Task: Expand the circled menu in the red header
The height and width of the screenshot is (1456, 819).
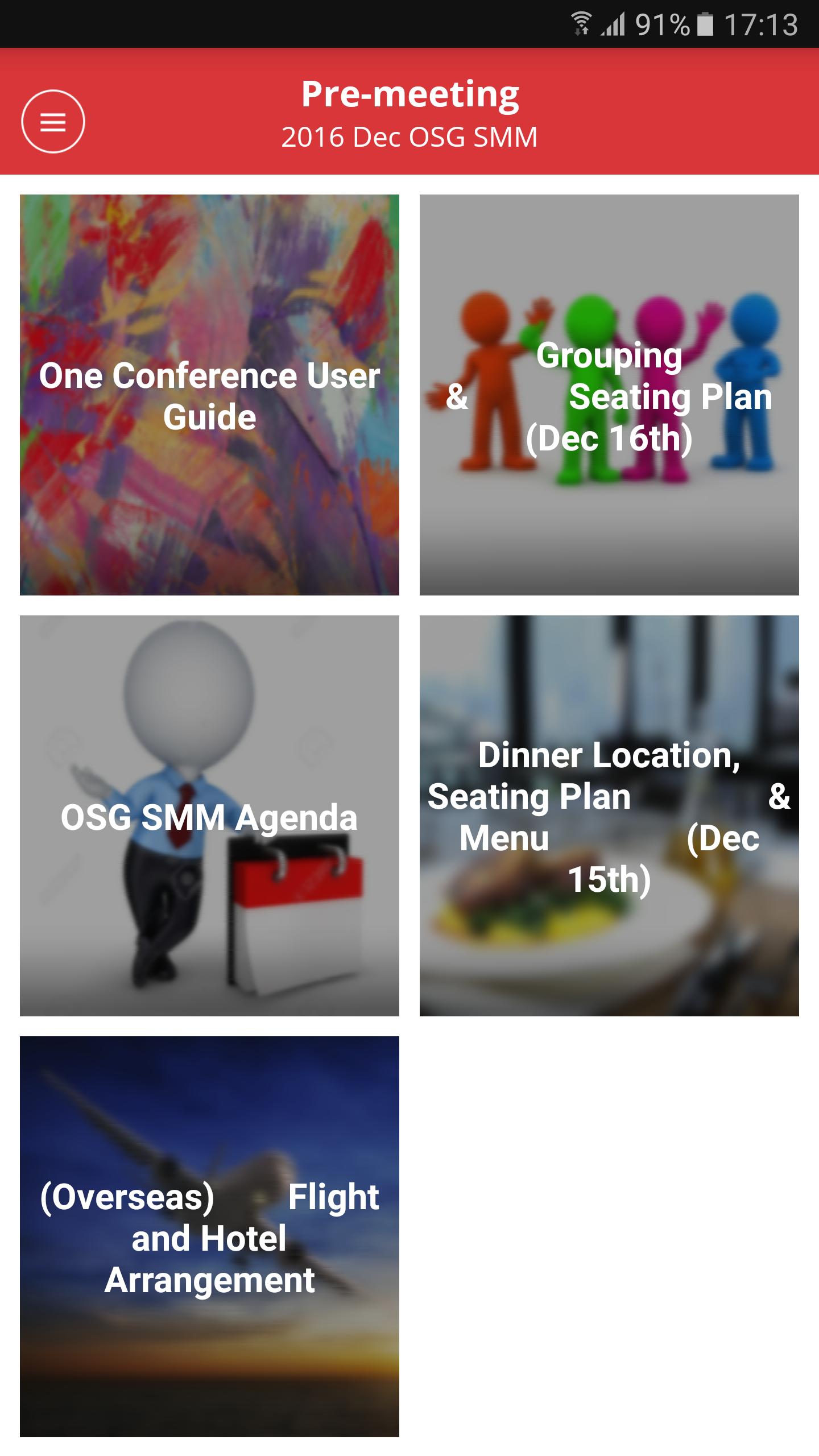Action: coord(54,120)
